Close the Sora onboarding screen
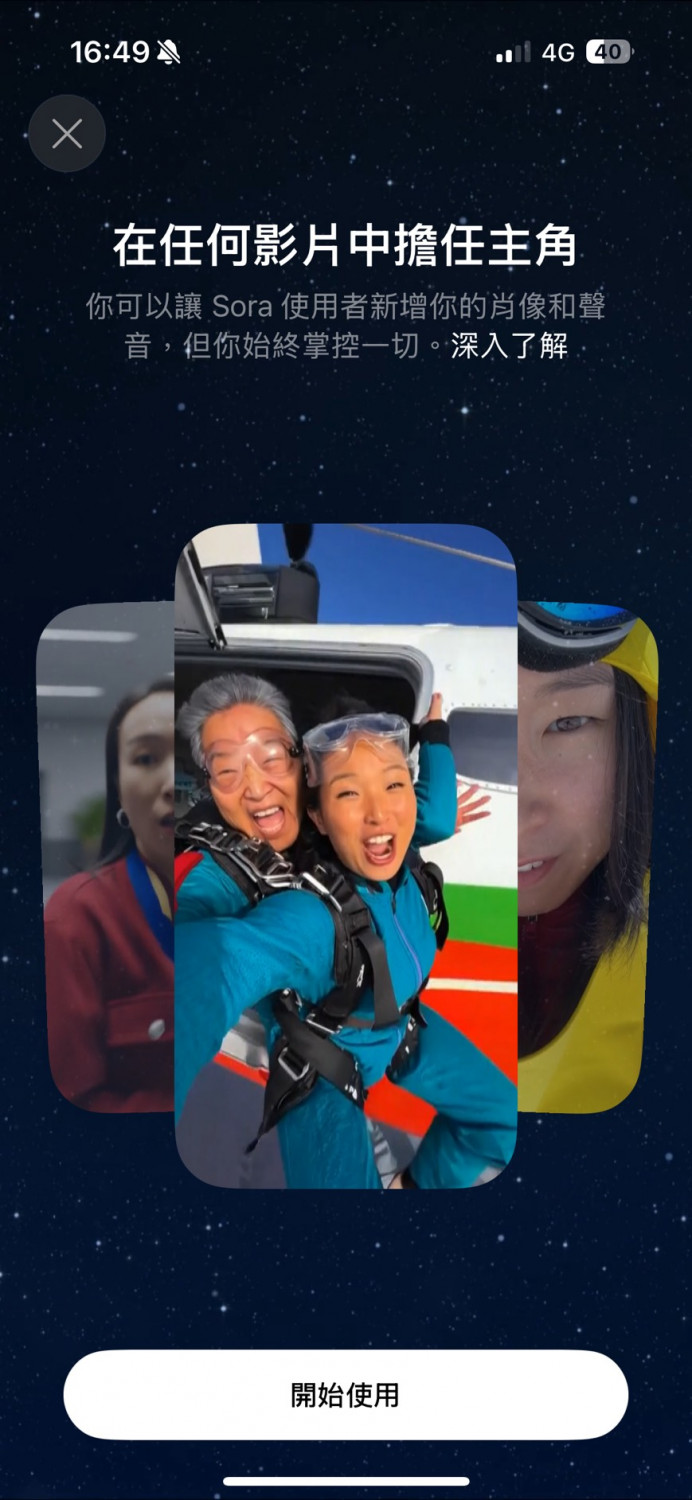 click(x=67, y=134)
